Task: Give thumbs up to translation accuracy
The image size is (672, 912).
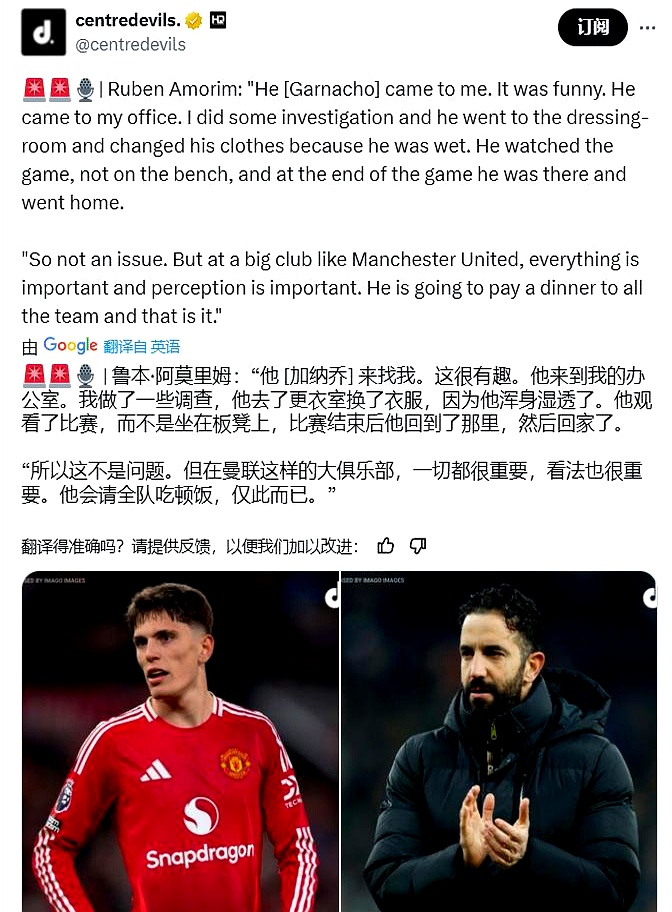Action: (x=386, y=545)
